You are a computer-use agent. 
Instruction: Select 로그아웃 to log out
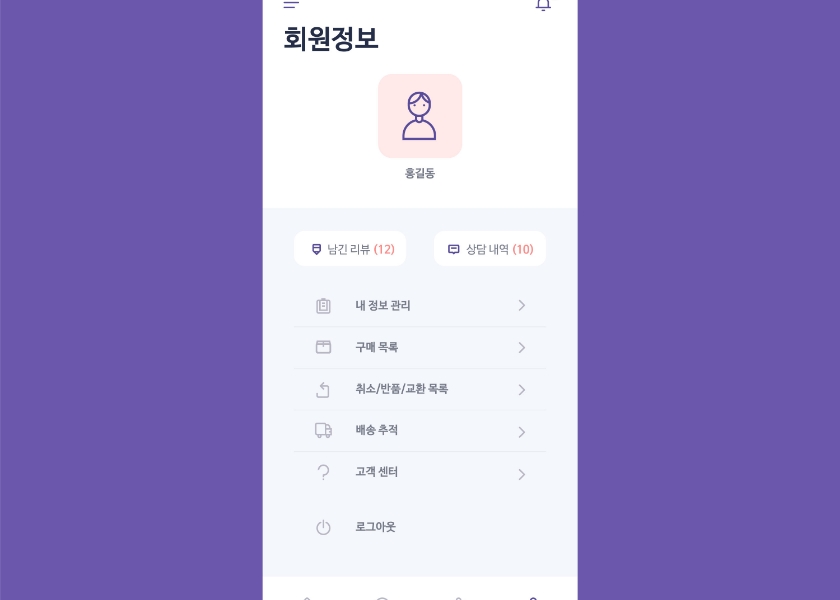pyautogui.click(x=375, y=527)
